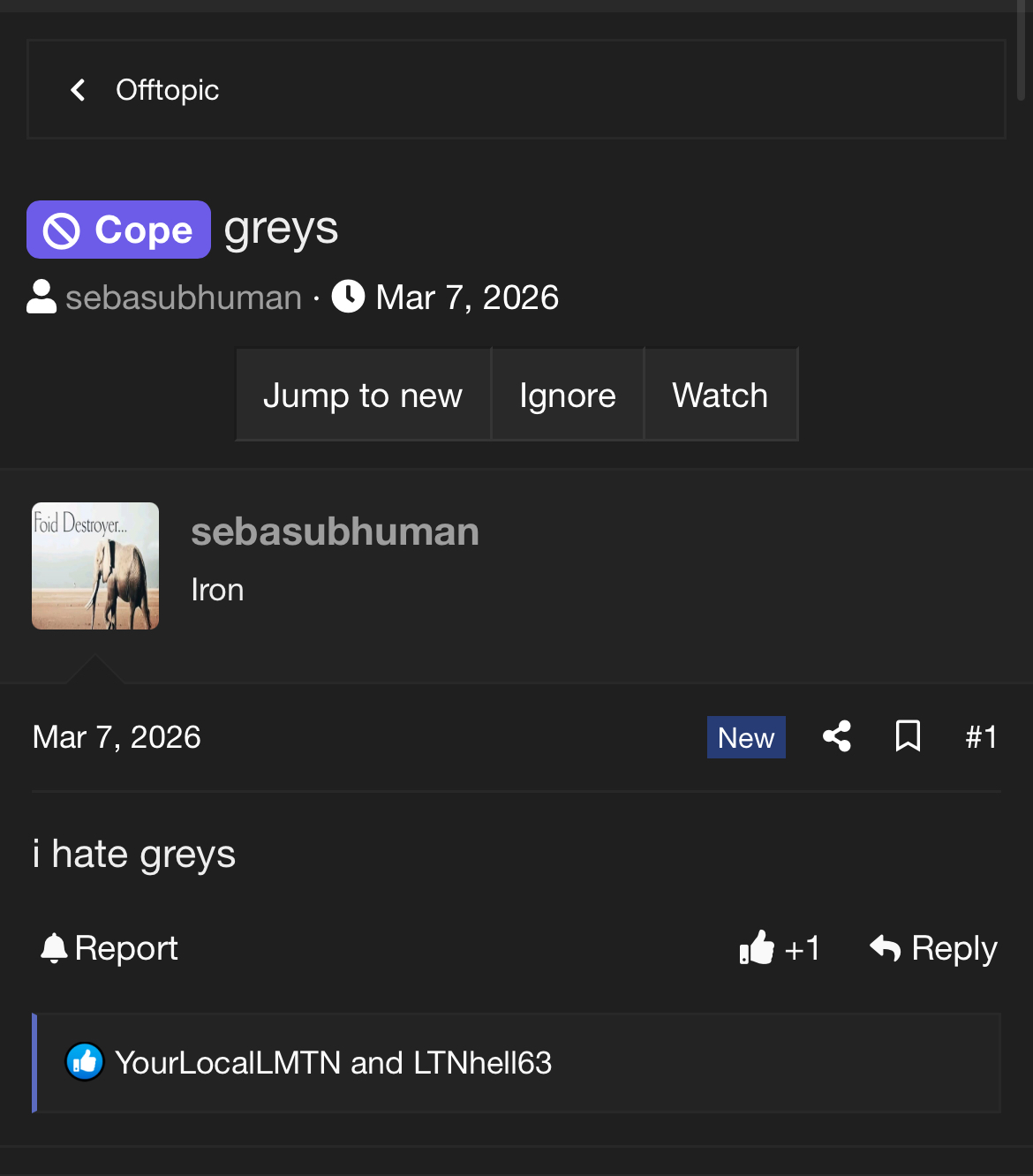This screenshot has width=1033, height=1176.
Task: Report the 'i hate greys' post
Action: 109,948
